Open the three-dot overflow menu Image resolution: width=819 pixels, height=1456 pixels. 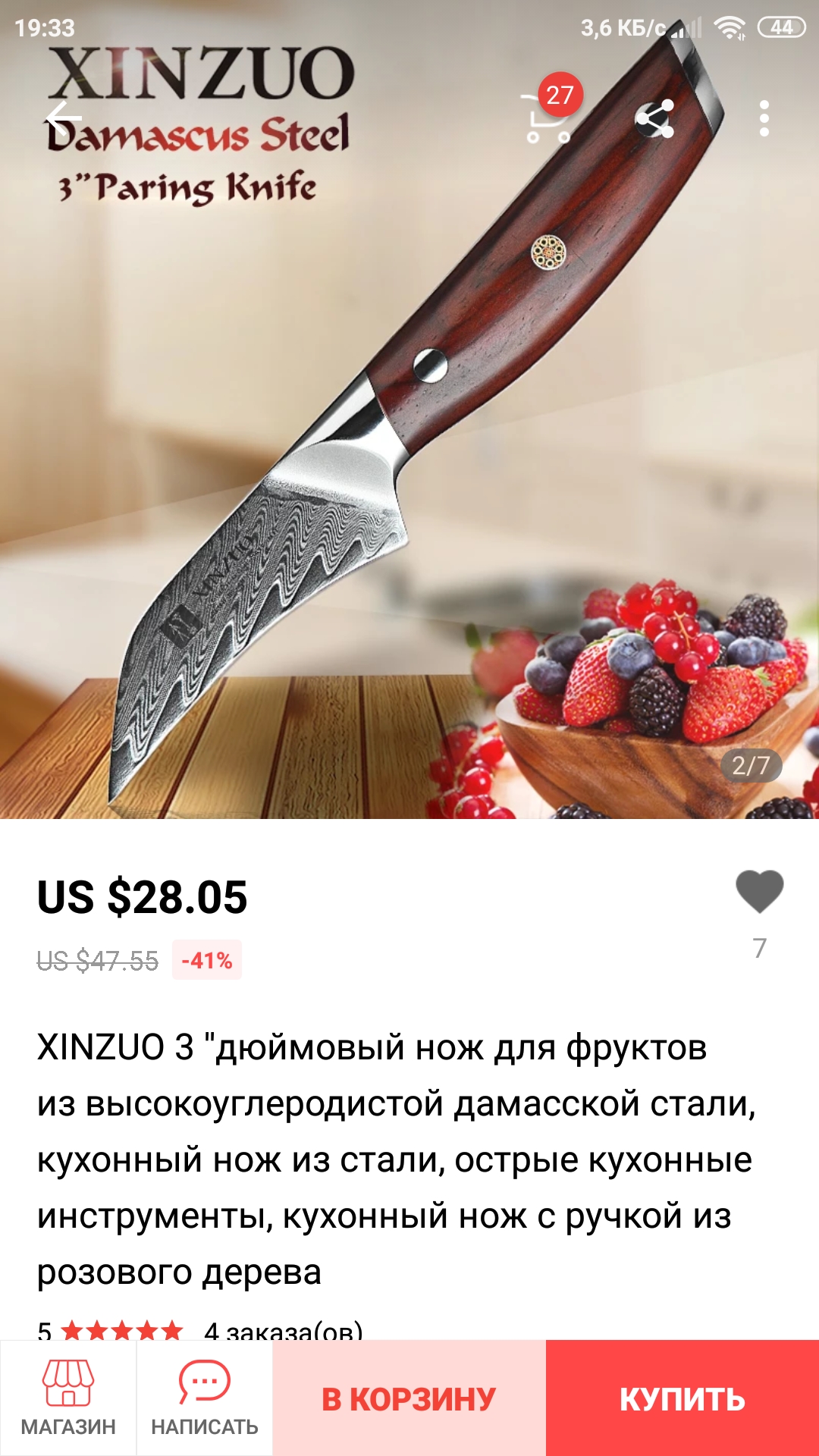point(764,119)
